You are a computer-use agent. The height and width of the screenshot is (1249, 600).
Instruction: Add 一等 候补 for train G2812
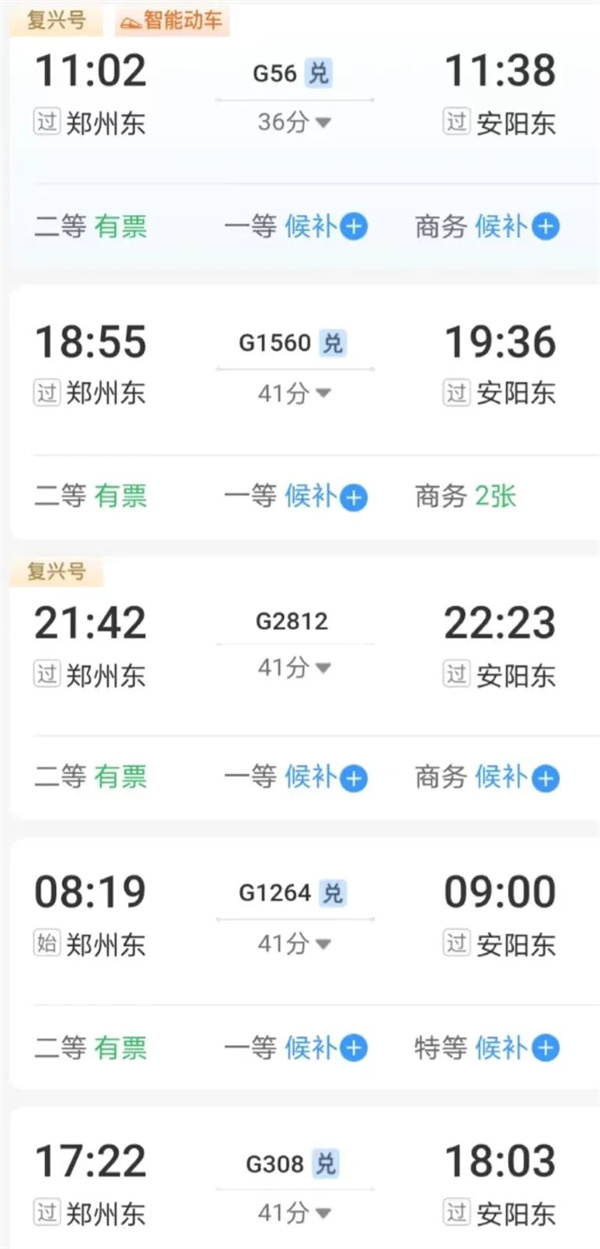point(354,778)
